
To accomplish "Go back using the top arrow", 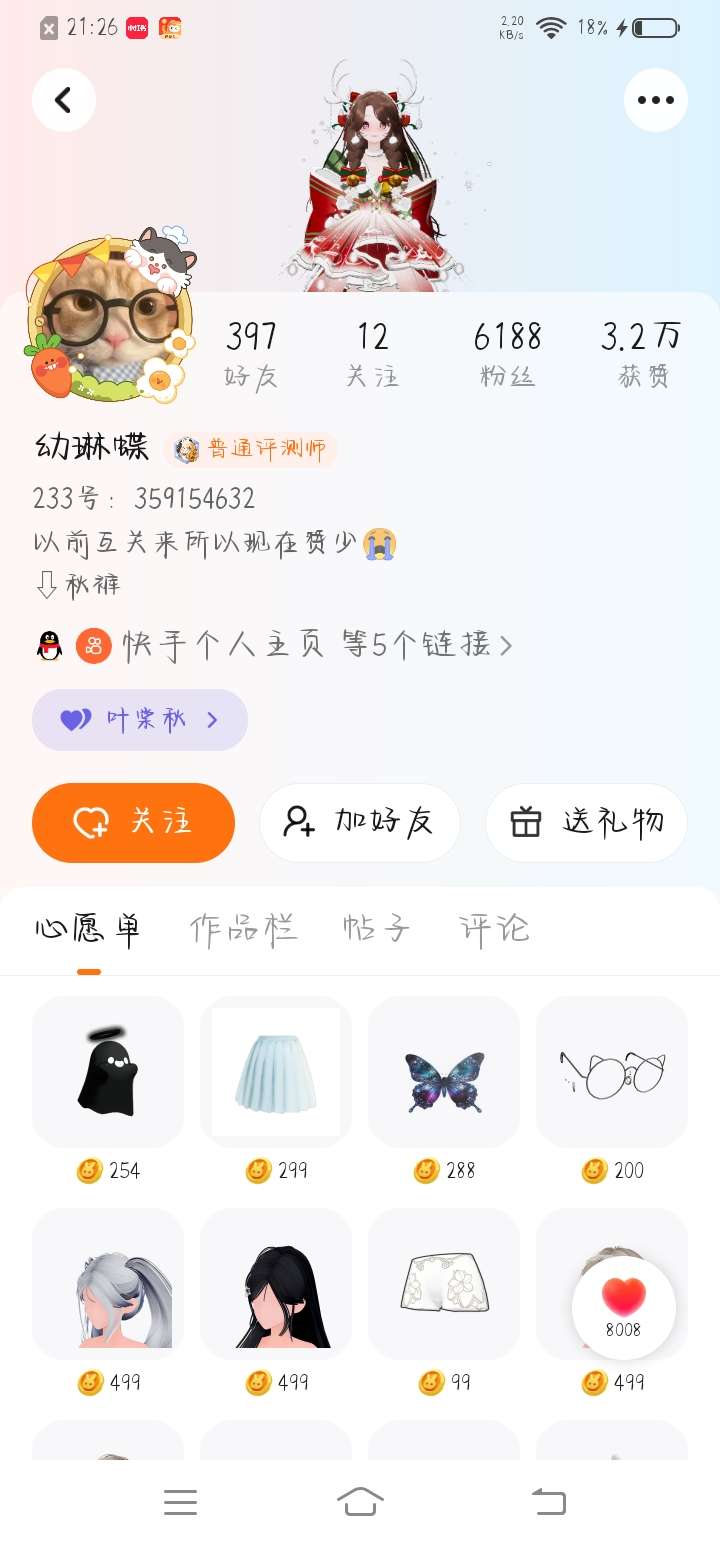I will click(64, 100).
